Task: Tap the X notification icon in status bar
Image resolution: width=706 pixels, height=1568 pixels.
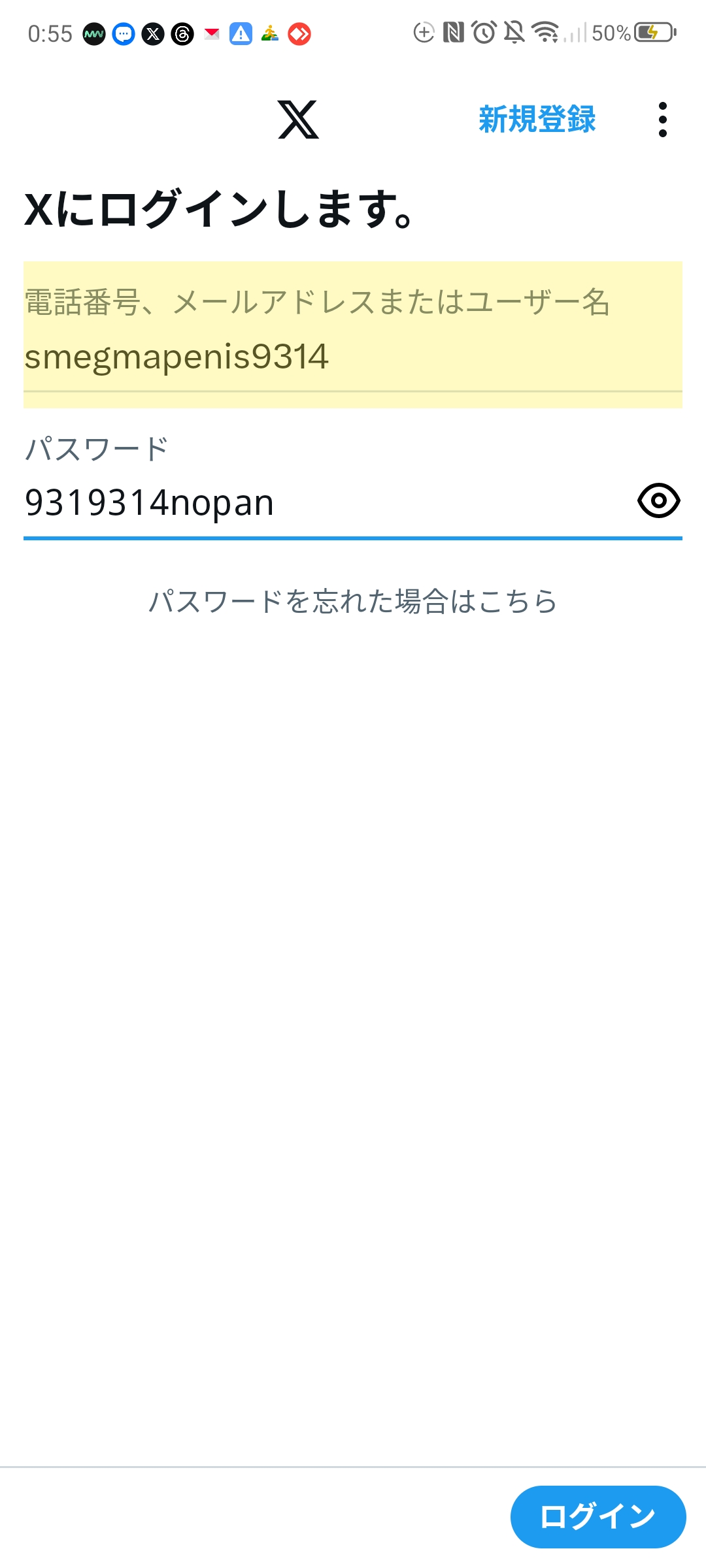Action: click(x=152, y=32)
